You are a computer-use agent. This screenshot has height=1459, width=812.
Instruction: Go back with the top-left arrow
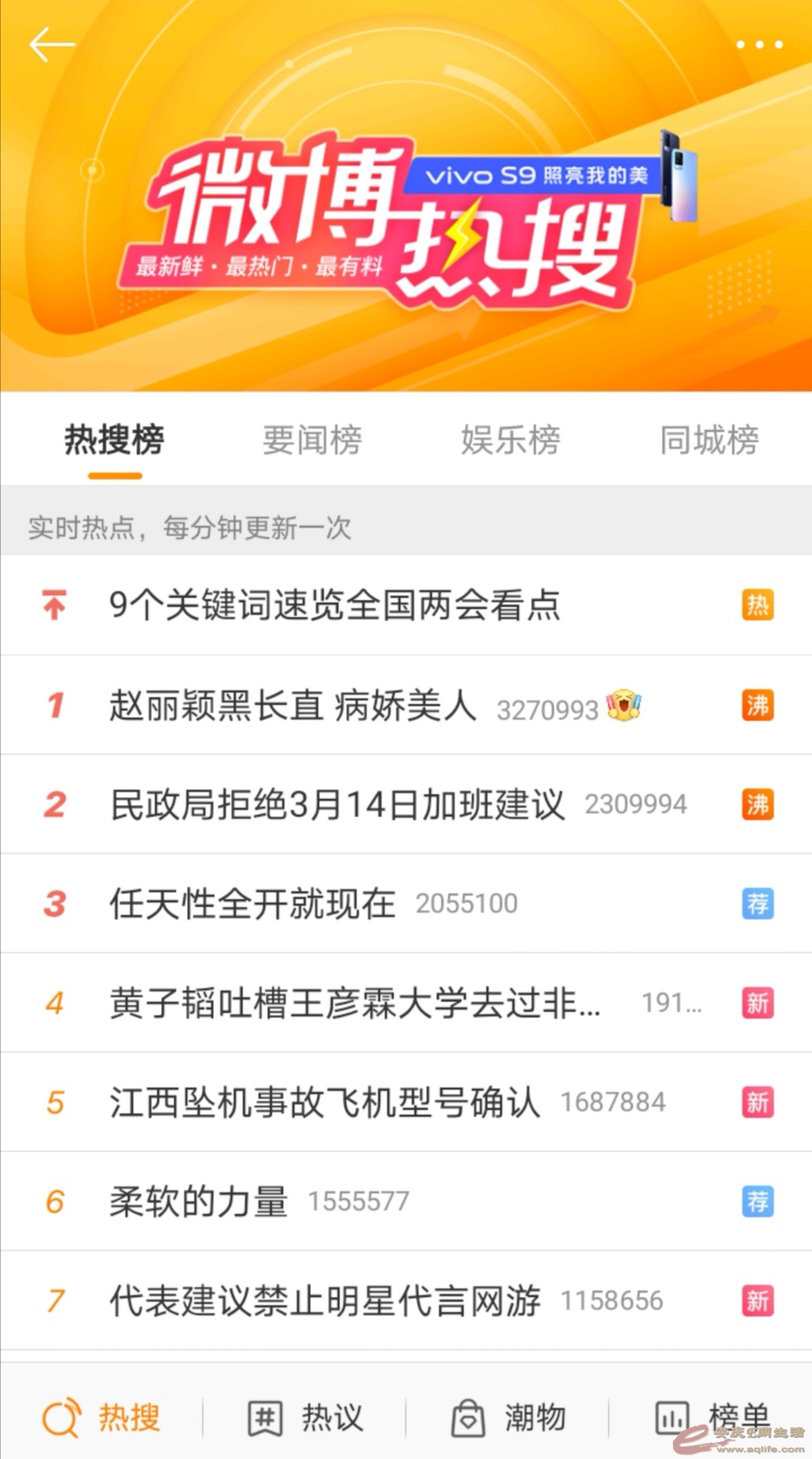tap(51, 45)
